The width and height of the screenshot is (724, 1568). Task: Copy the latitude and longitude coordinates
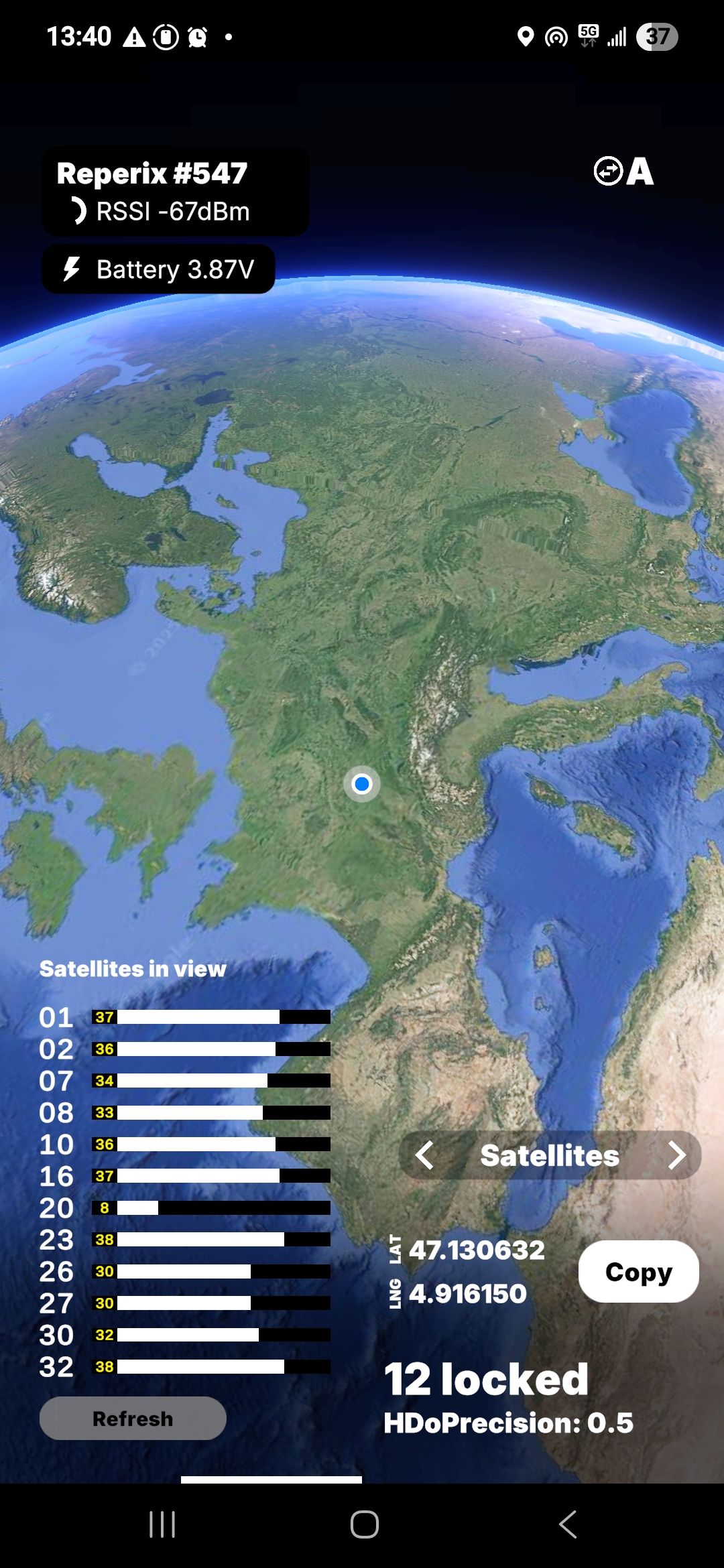click(x=638, y=1271)
